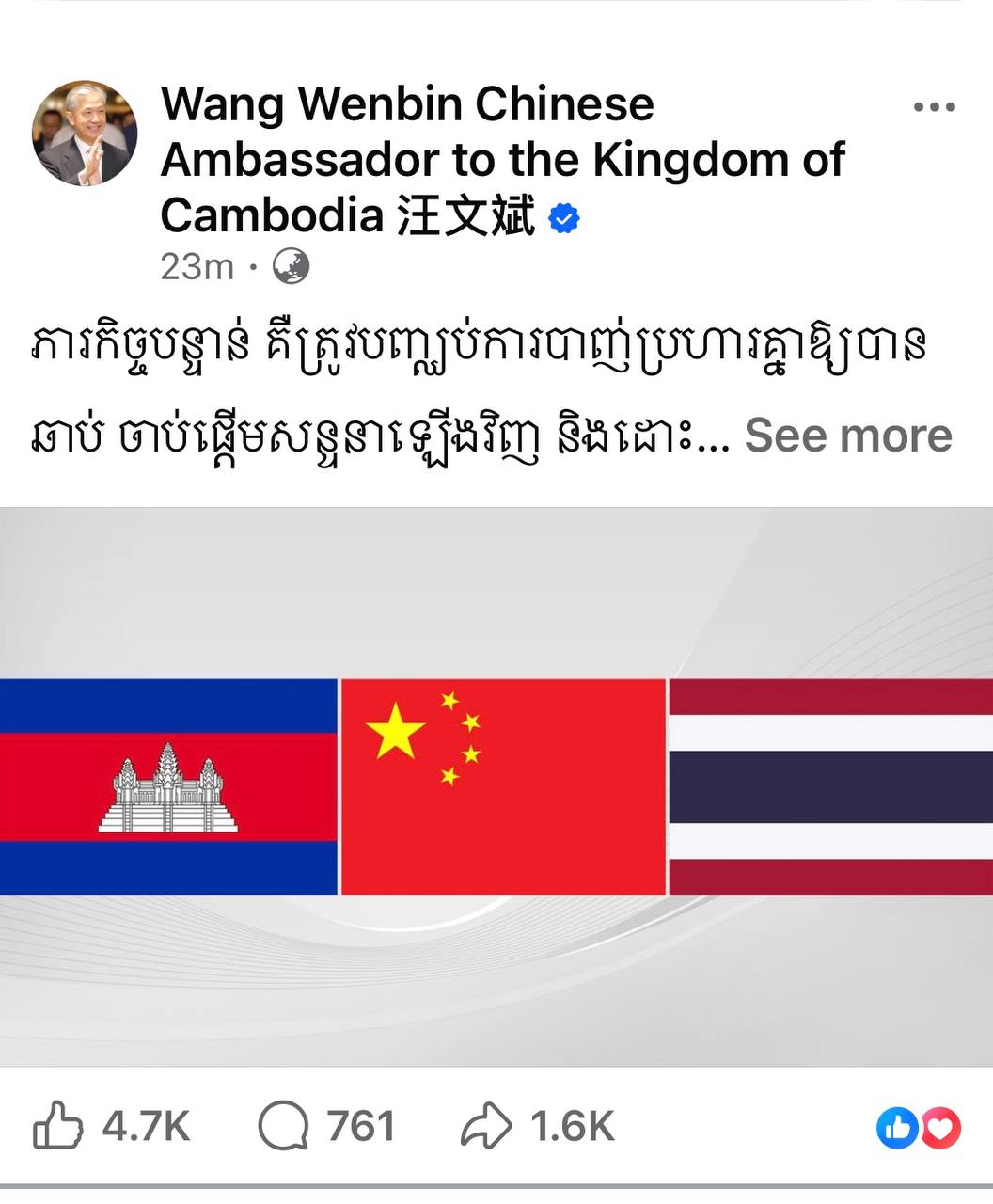Open the three-flags image in the post
The image size is (993, 1204).
tap(496, 786)
